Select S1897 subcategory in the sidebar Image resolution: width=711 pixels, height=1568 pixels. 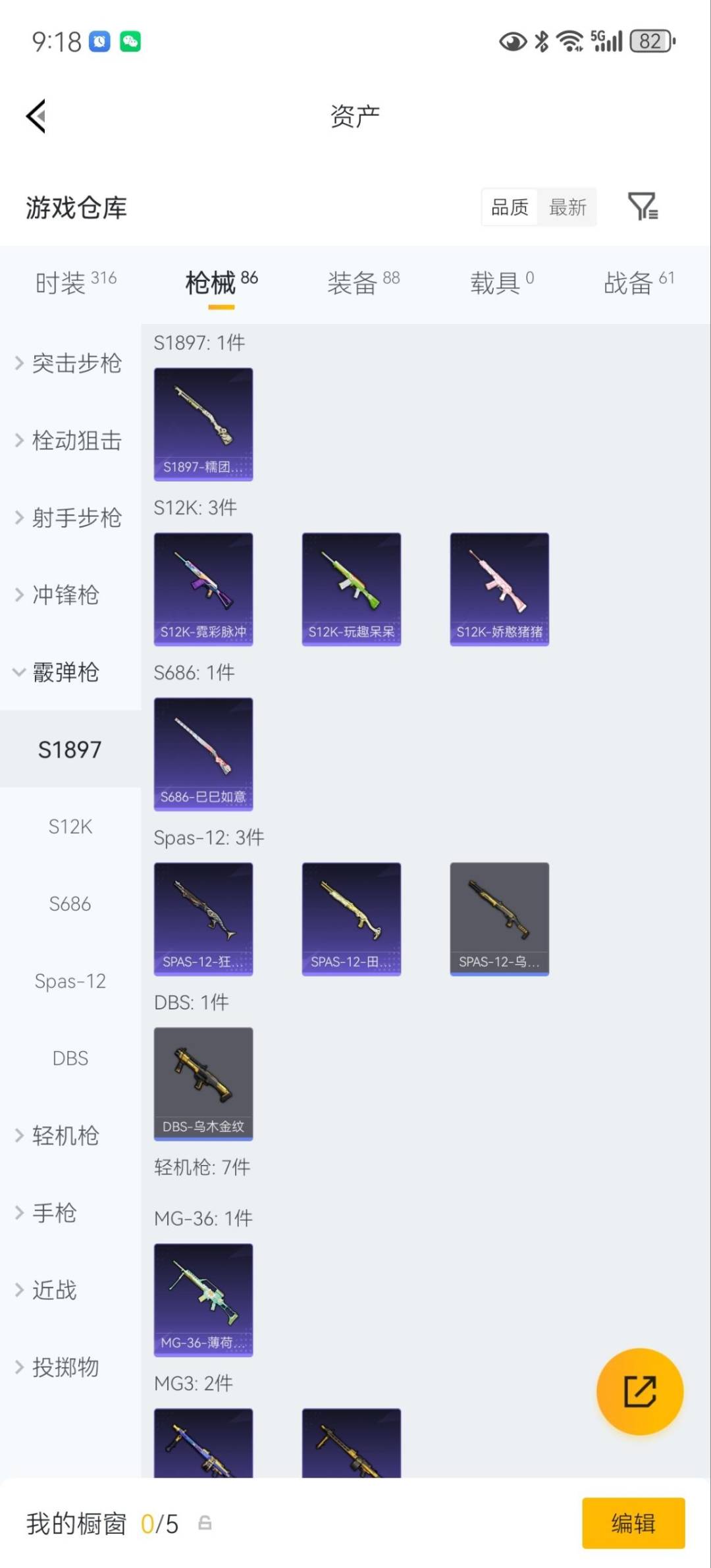(x=70, y=749)
